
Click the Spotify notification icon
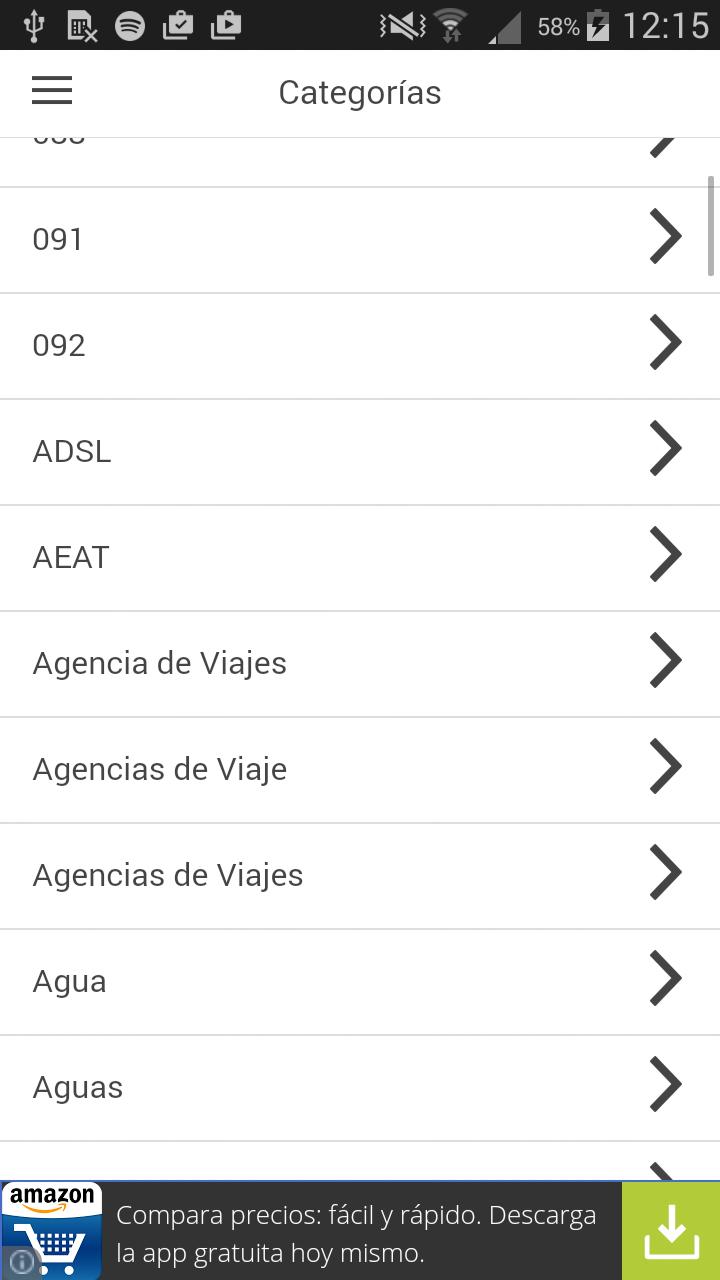click(128, 26)
